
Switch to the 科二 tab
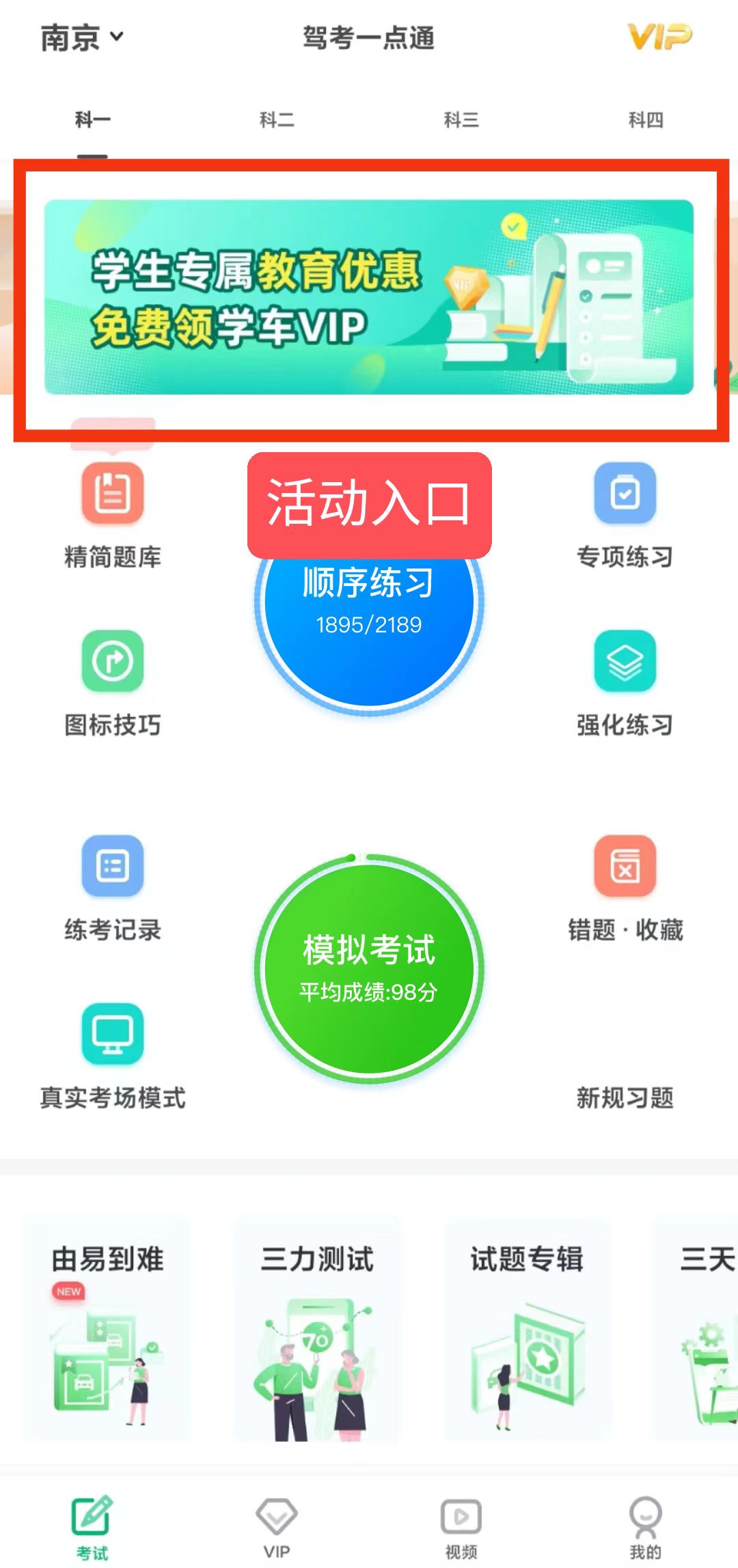(277, 120)
